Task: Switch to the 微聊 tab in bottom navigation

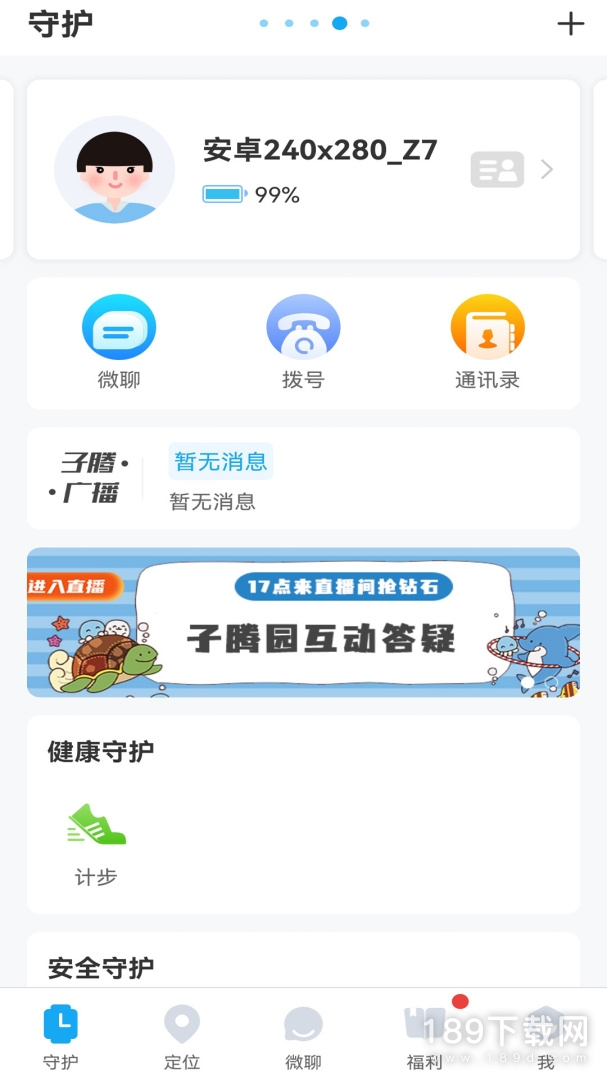Action: pos(303,1035)
